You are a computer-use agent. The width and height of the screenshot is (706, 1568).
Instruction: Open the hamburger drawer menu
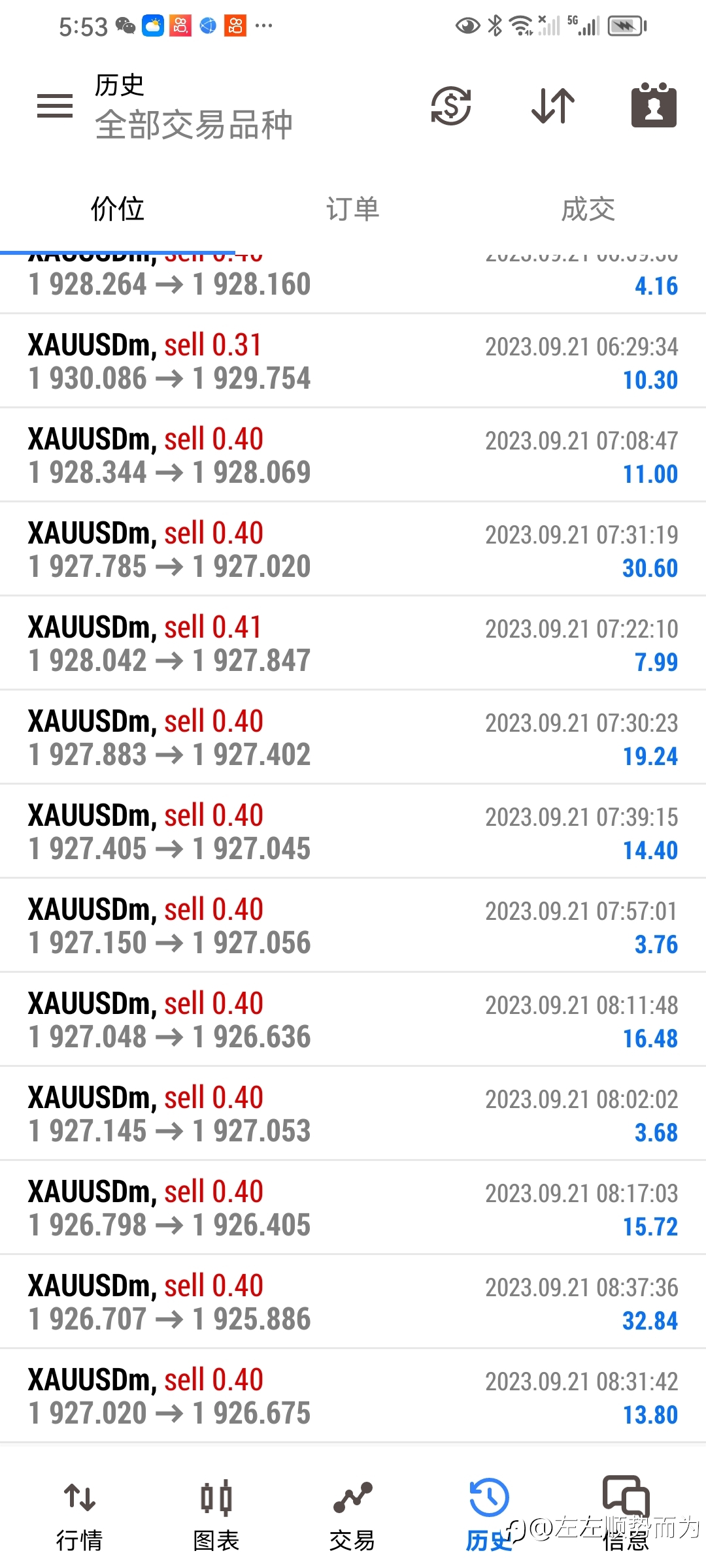coord(55,106)
